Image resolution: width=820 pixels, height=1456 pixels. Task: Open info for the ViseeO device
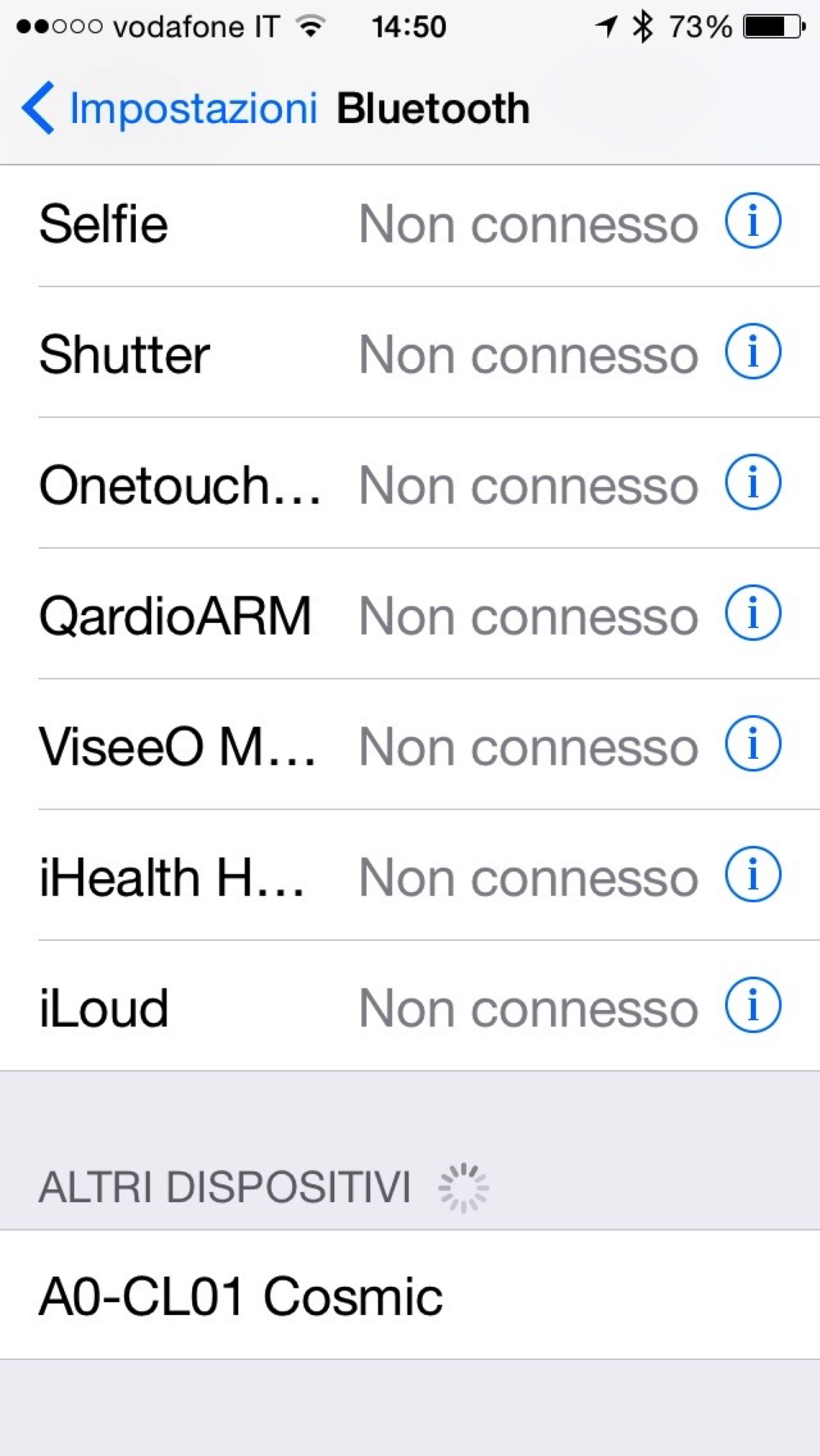pyautogui.click(x=753, y=743)
